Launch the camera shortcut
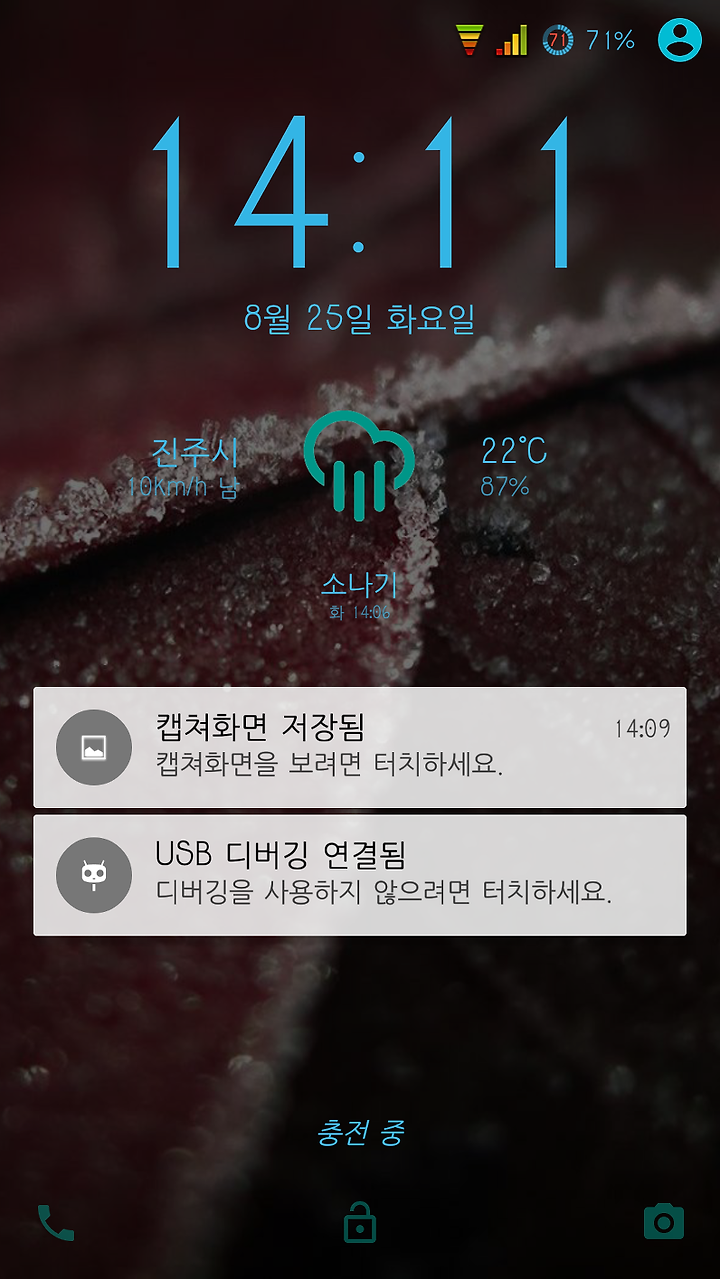720x1279 pixels. [664, 1222]
